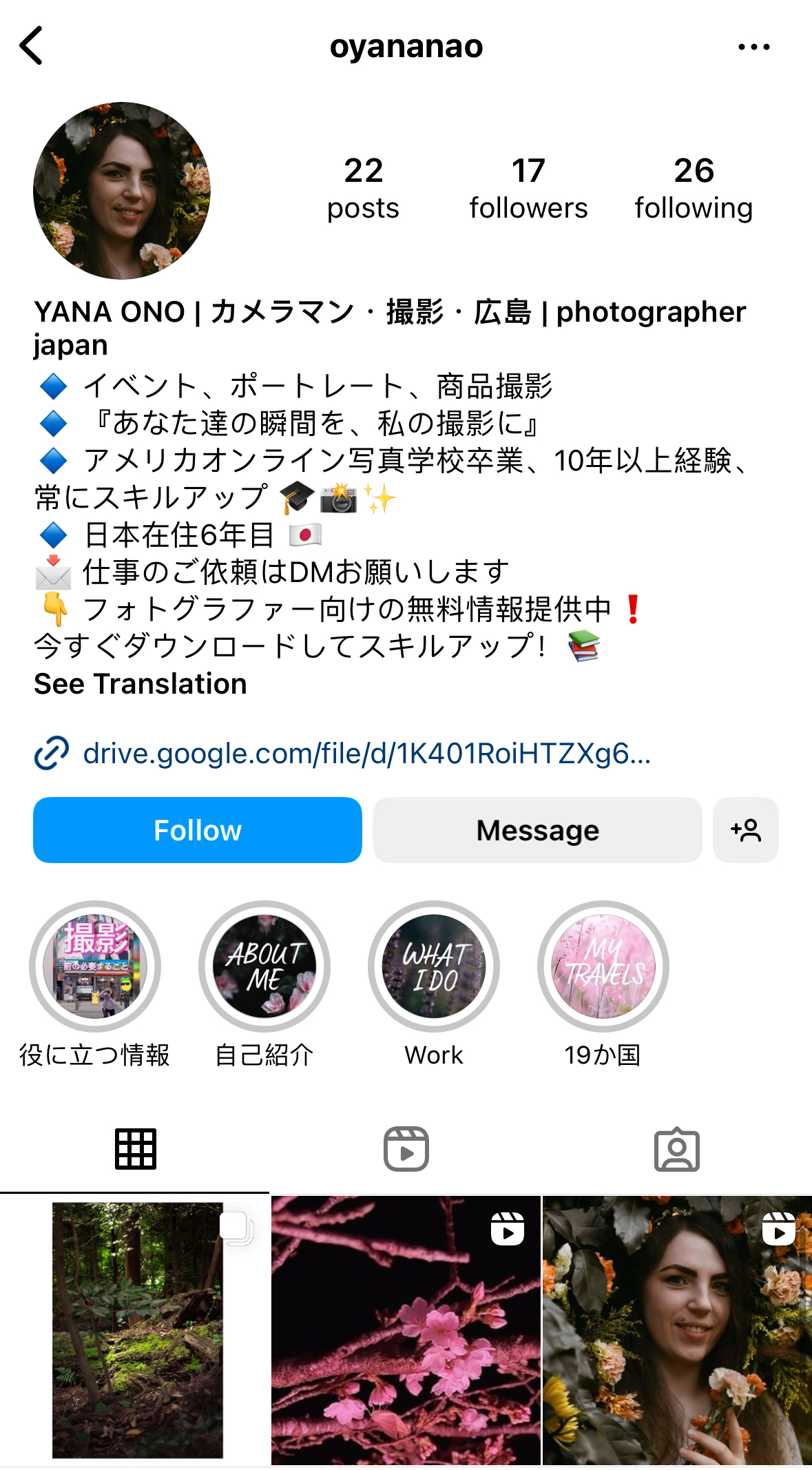View oyananao's profile picture
Viewport: 812px width, 1470px height.
click(122, 191)
